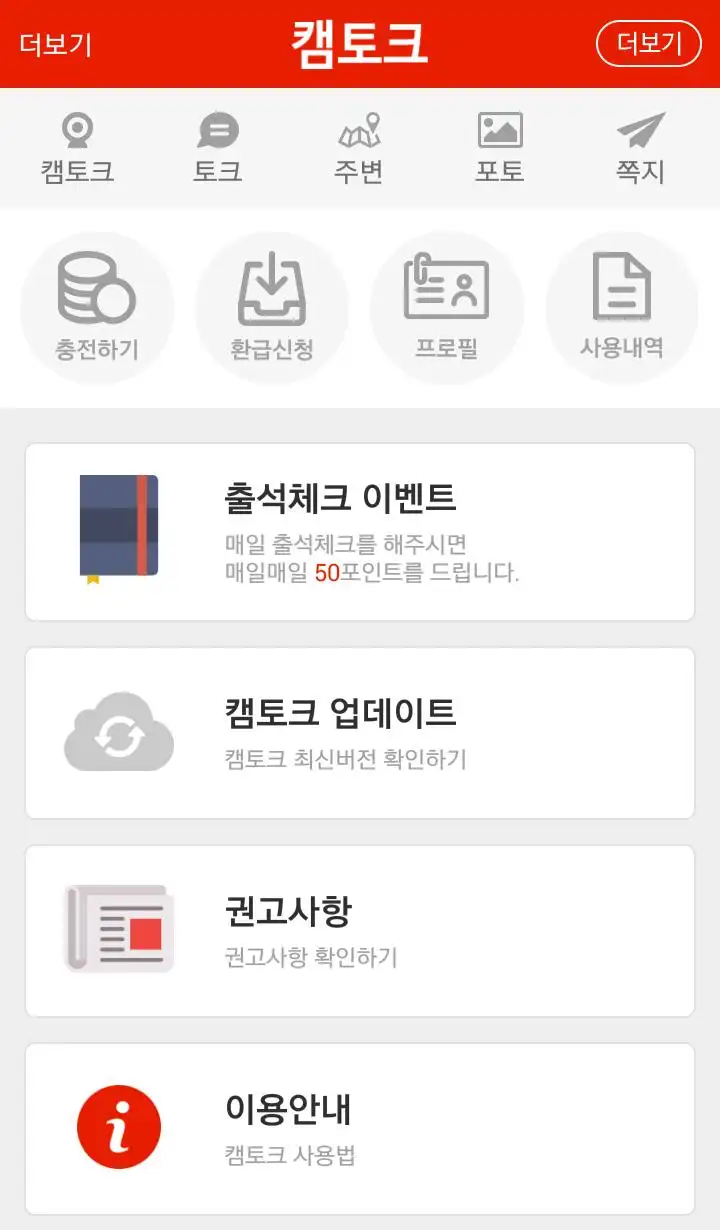
Task: Open the 주변 nearby tab
Action: coord(359,148)
